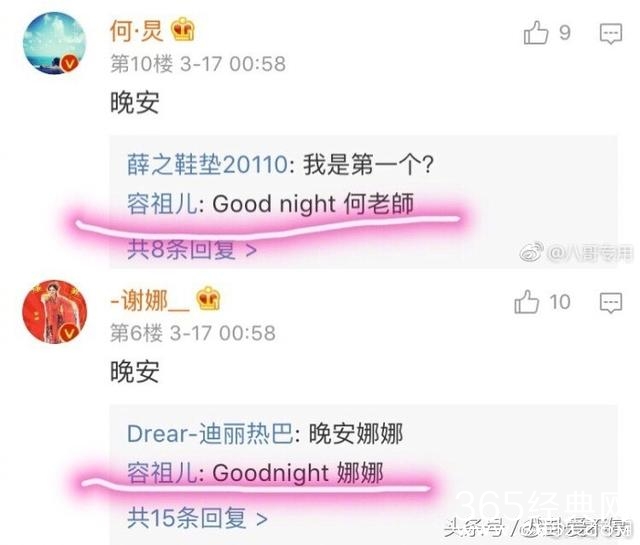Open the 薛之鞋垫20110 user profile

[207, 163]
